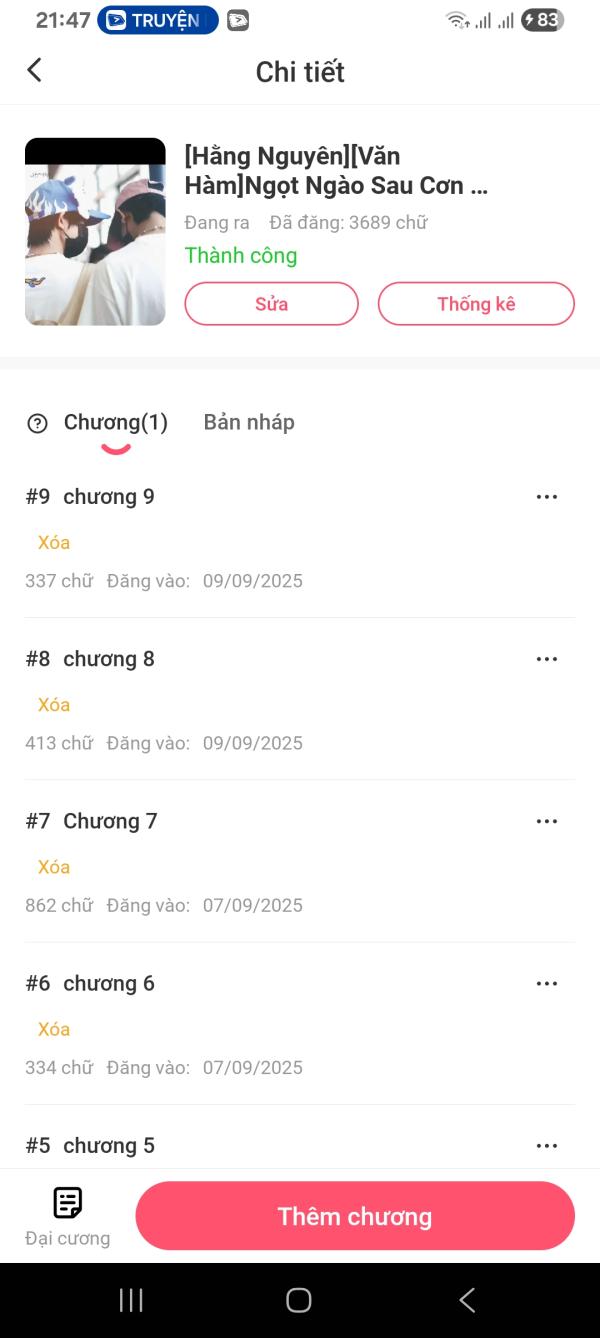The height and width of the screenshot is (1338, 600).
Task: Tap Thêm chương to add a chapter
Action: [355, 1216]
